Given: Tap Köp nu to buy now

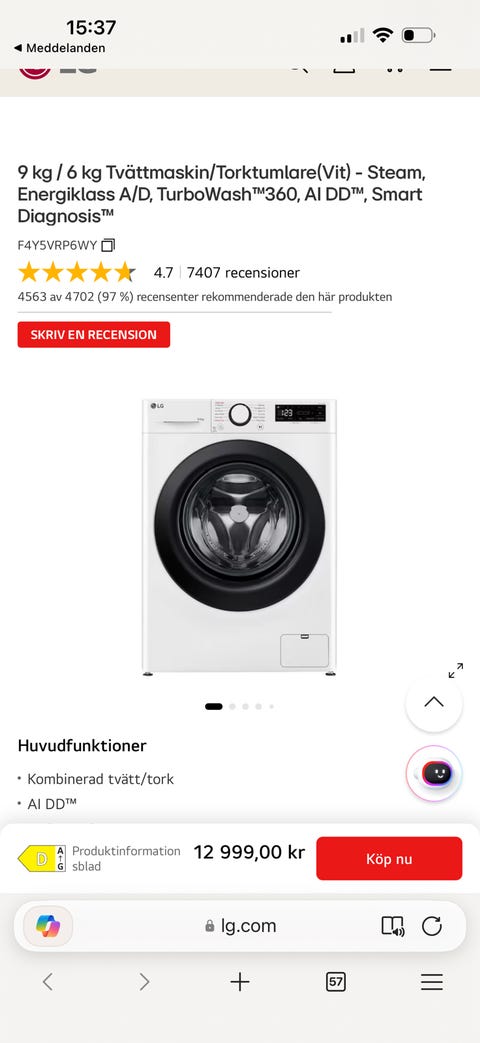Looking at the screenshot, I should coord(389,859).
